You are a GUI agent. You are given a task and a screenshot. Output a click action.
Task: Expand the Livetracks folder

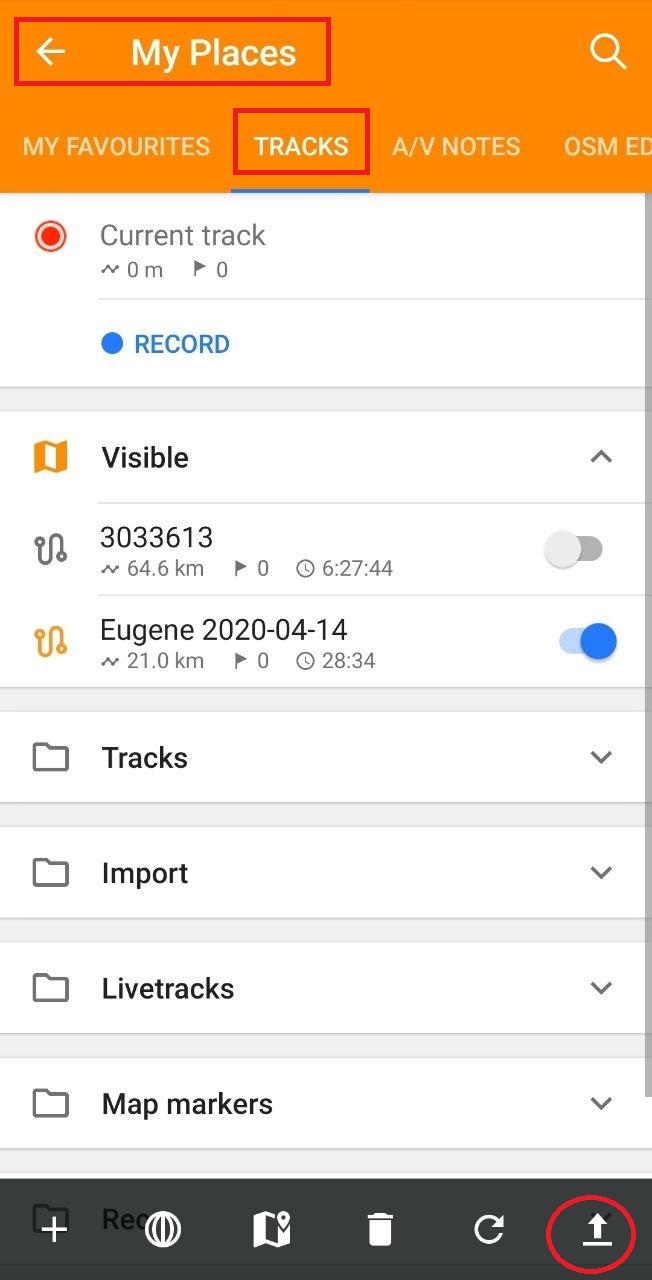pyautogui.click(x=600, y=988)
